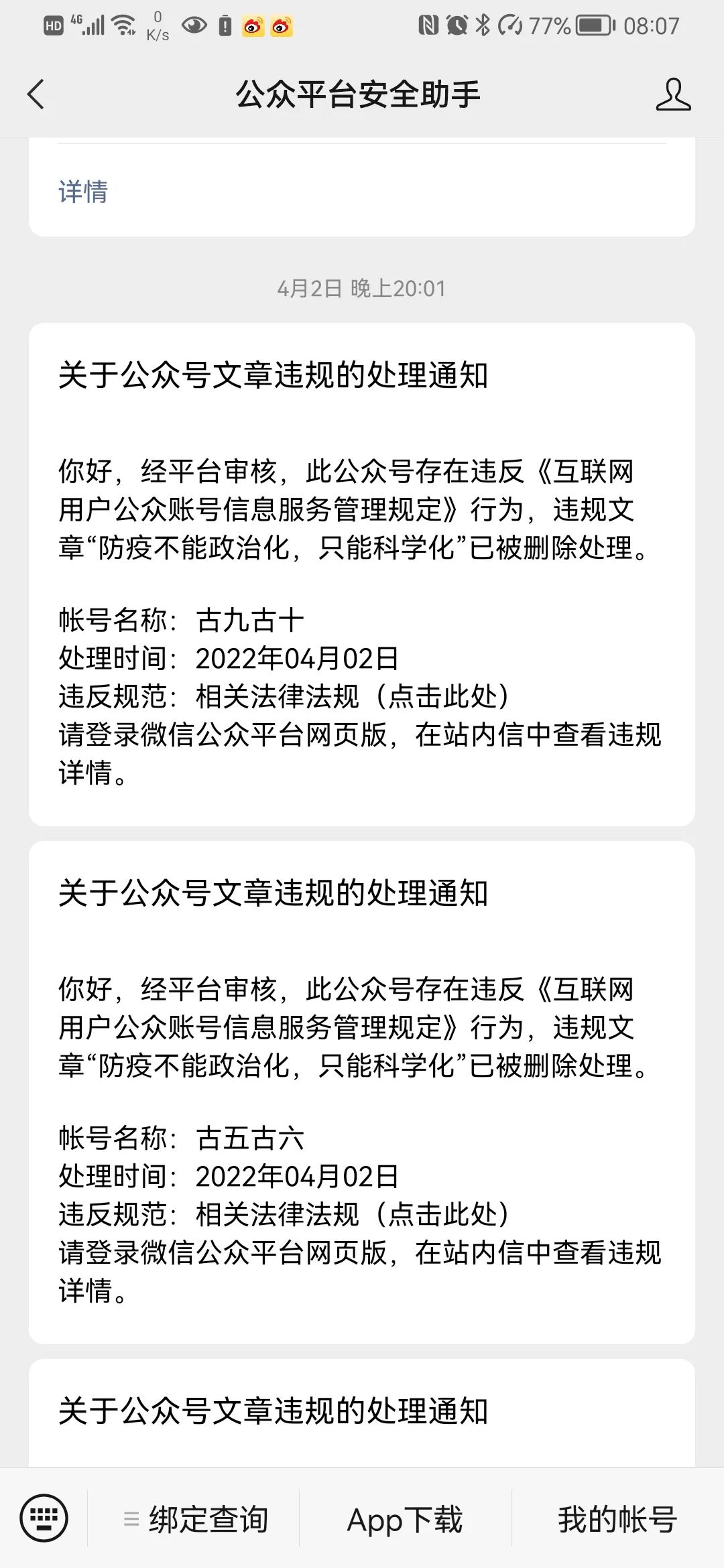Open the 详情 link
This screenshot has width=724, height=1568.
click(x=83, y=192)
